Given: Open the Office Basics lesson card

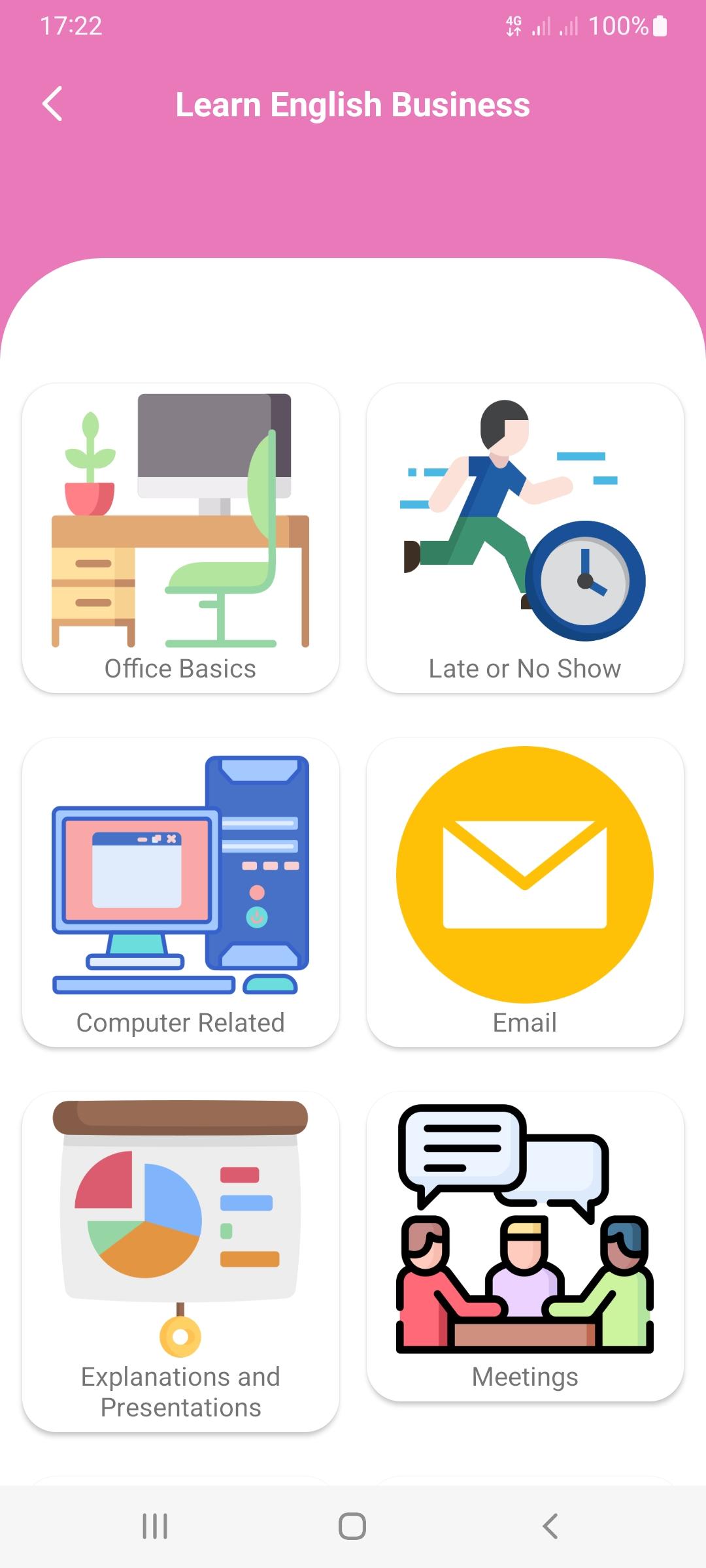Looking at the screenshot, I should (180, 538).
